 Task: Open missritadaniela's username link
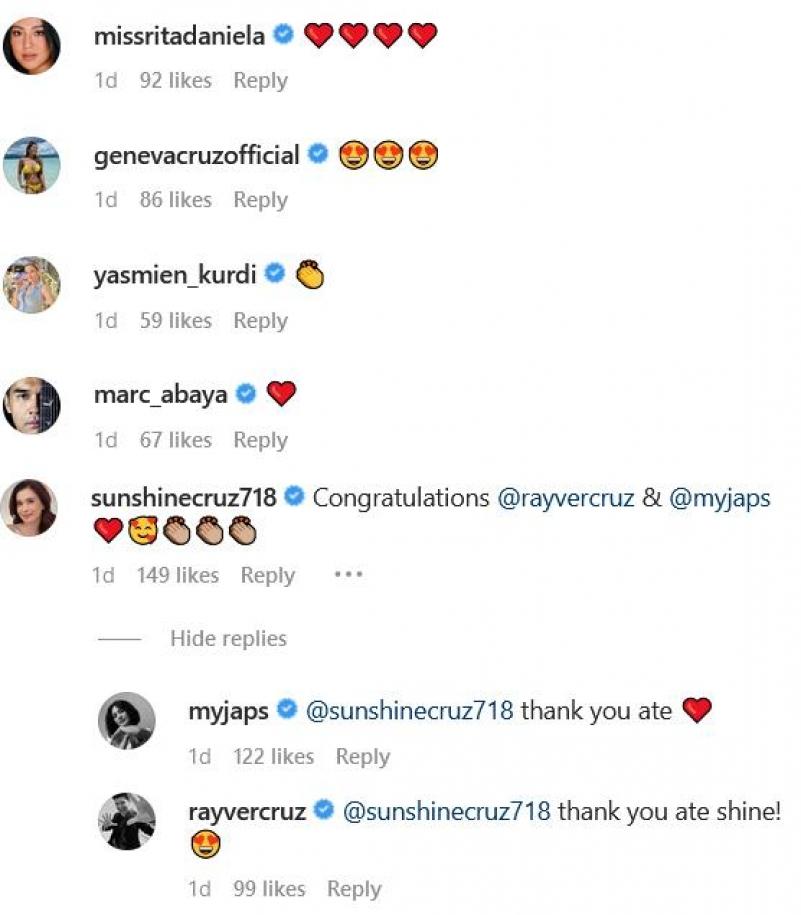(x=180, y=36)
